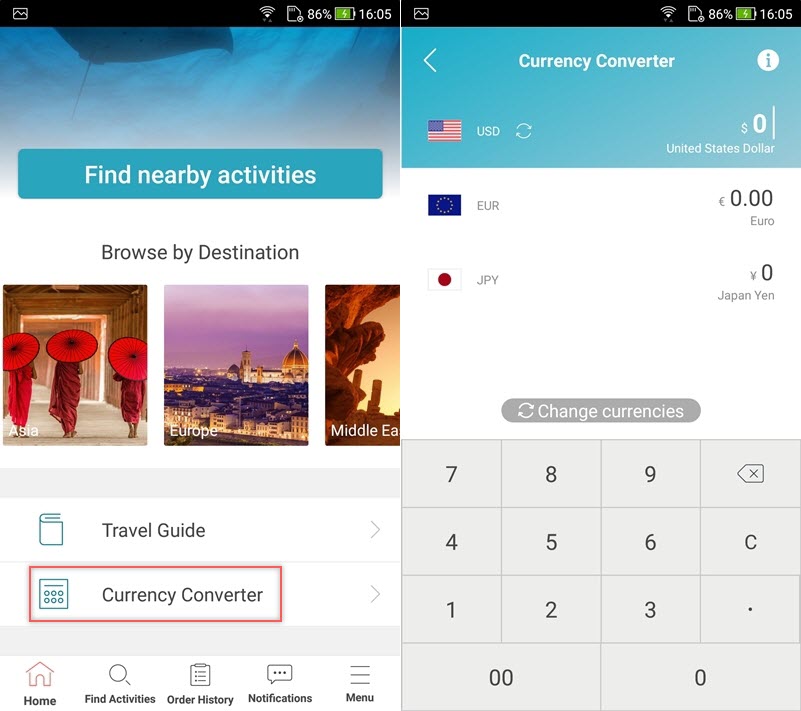The width and height of the screenshot is (801, 711).
Task: Tap the backspace key on keypad
Action: click(x=750, y=474)
